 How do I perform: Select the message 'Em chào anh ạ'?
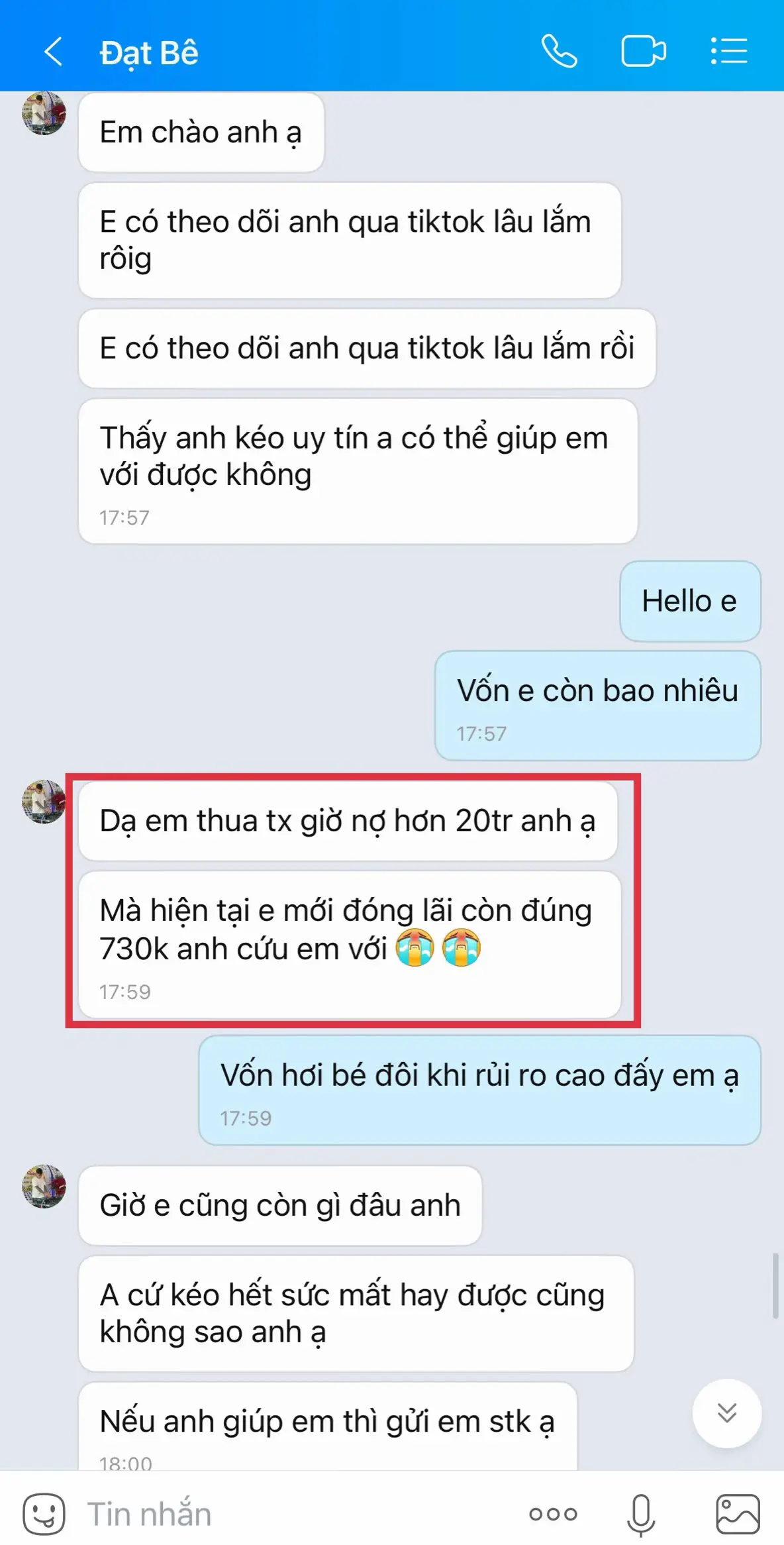[201, 132]
